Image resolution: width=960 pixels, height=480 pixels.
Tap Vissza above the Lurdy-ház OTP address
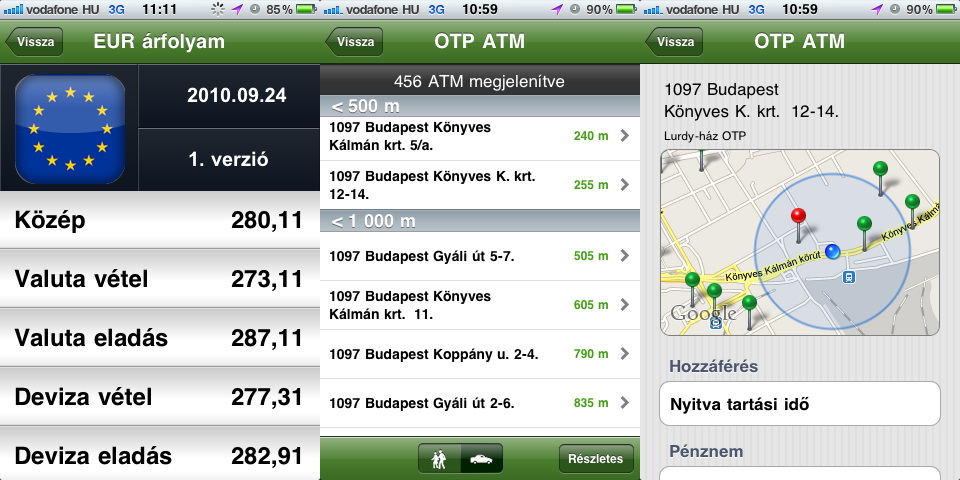676,43
